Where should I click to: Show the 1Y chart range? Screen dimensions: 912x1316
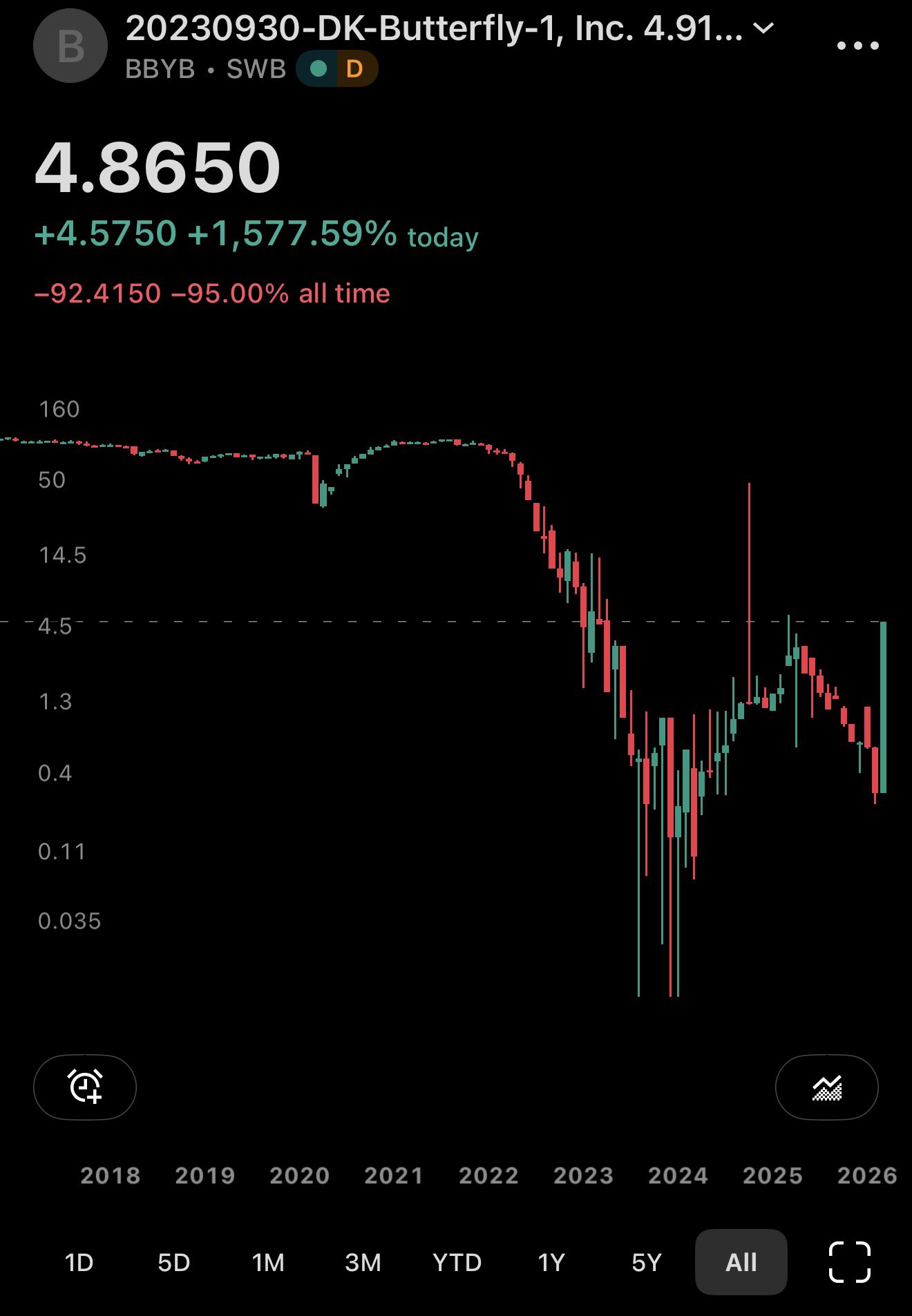tap(551, 1262)
